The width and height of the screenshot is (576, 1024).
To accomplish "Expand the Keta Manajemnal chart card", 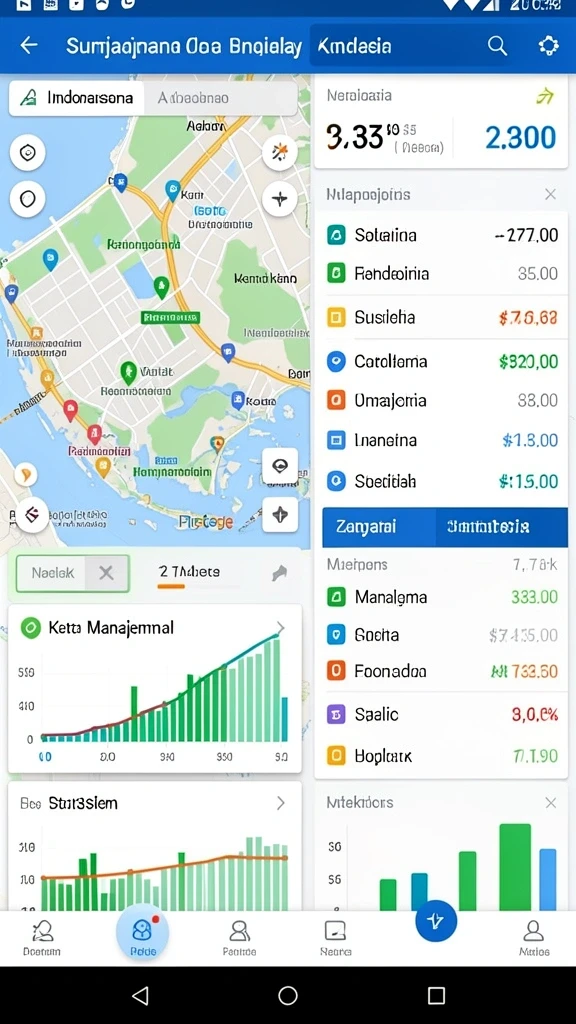I will (280, 628).
